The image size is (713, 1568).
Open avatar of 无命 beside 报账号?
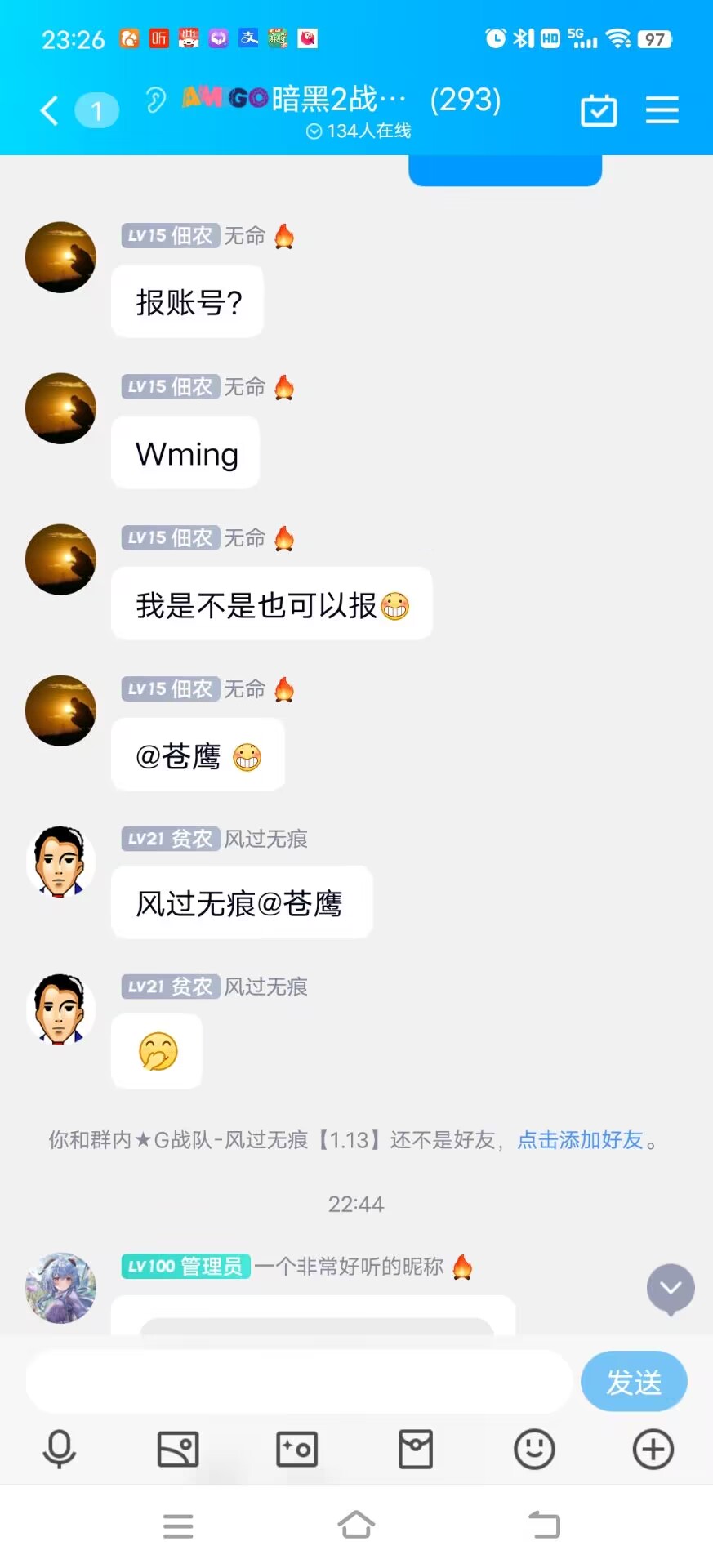point(61,257)
